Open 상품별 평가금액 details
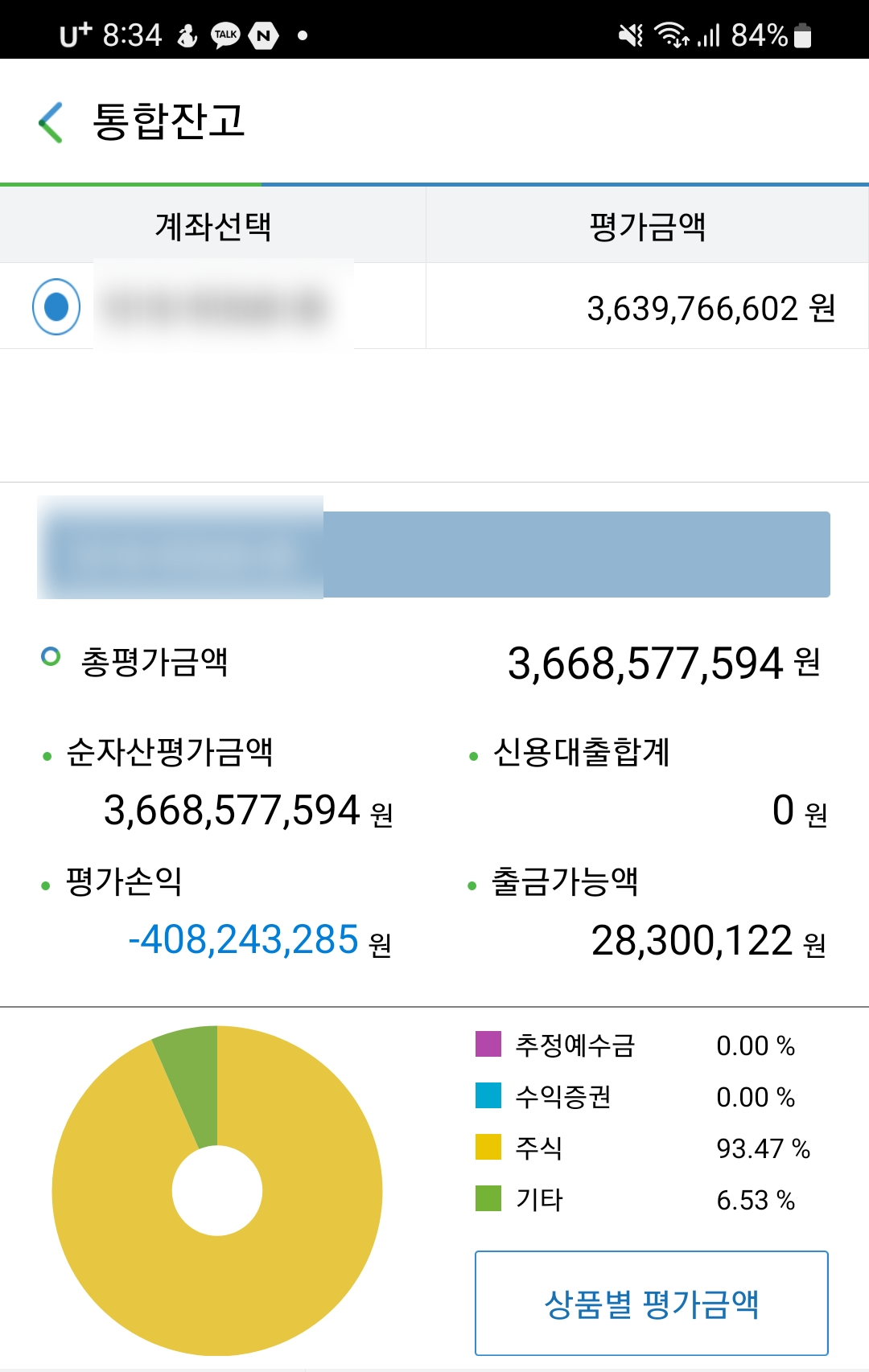 point(651,1303)
